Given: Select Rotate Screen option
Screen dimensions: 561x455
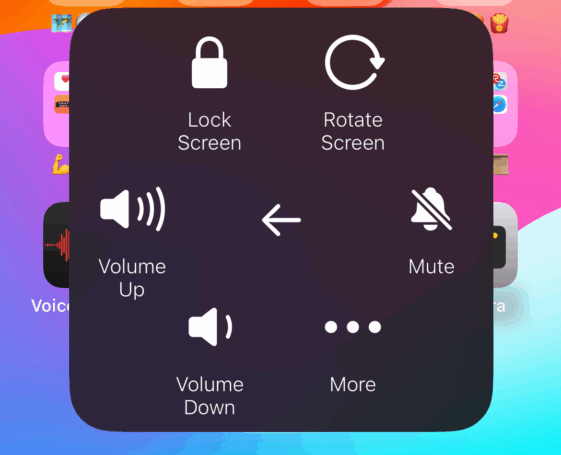Looking at the screenshot, I should tap(353, 93).
